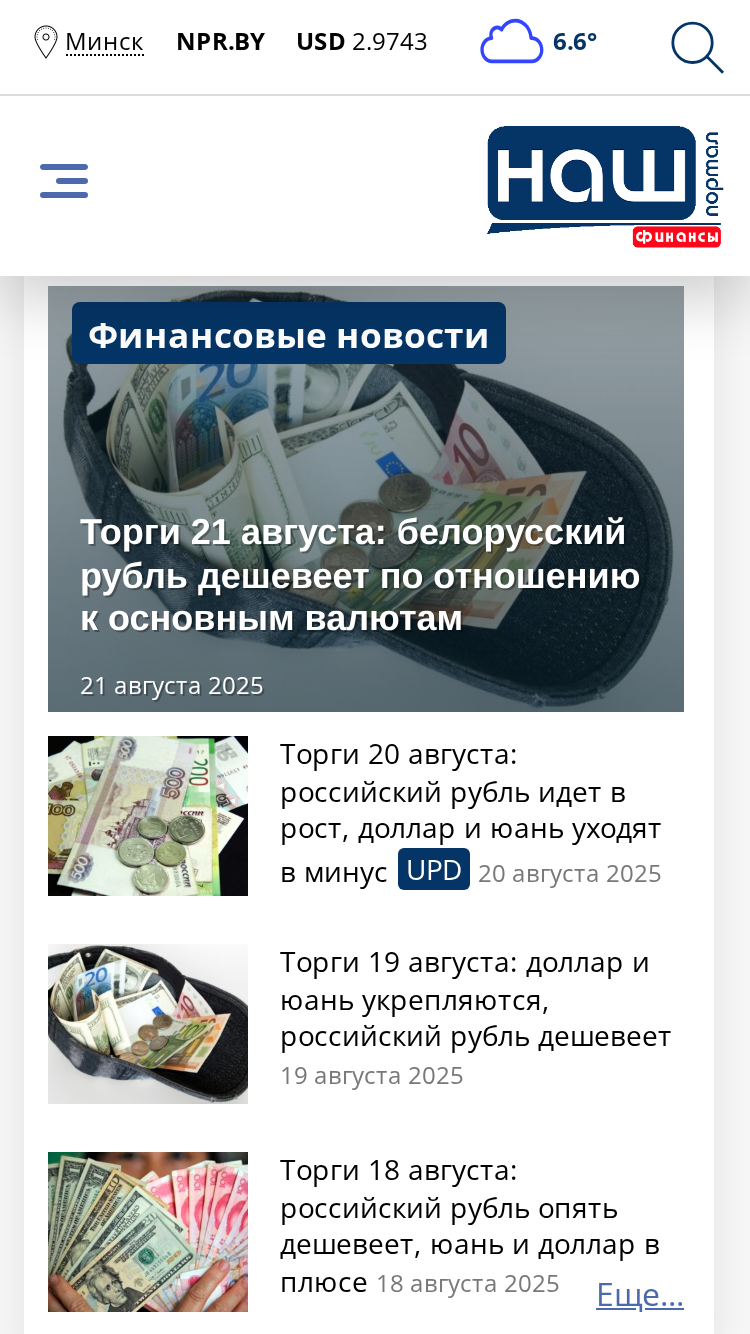Open the search magnifier icon

[x=697, y=47]
